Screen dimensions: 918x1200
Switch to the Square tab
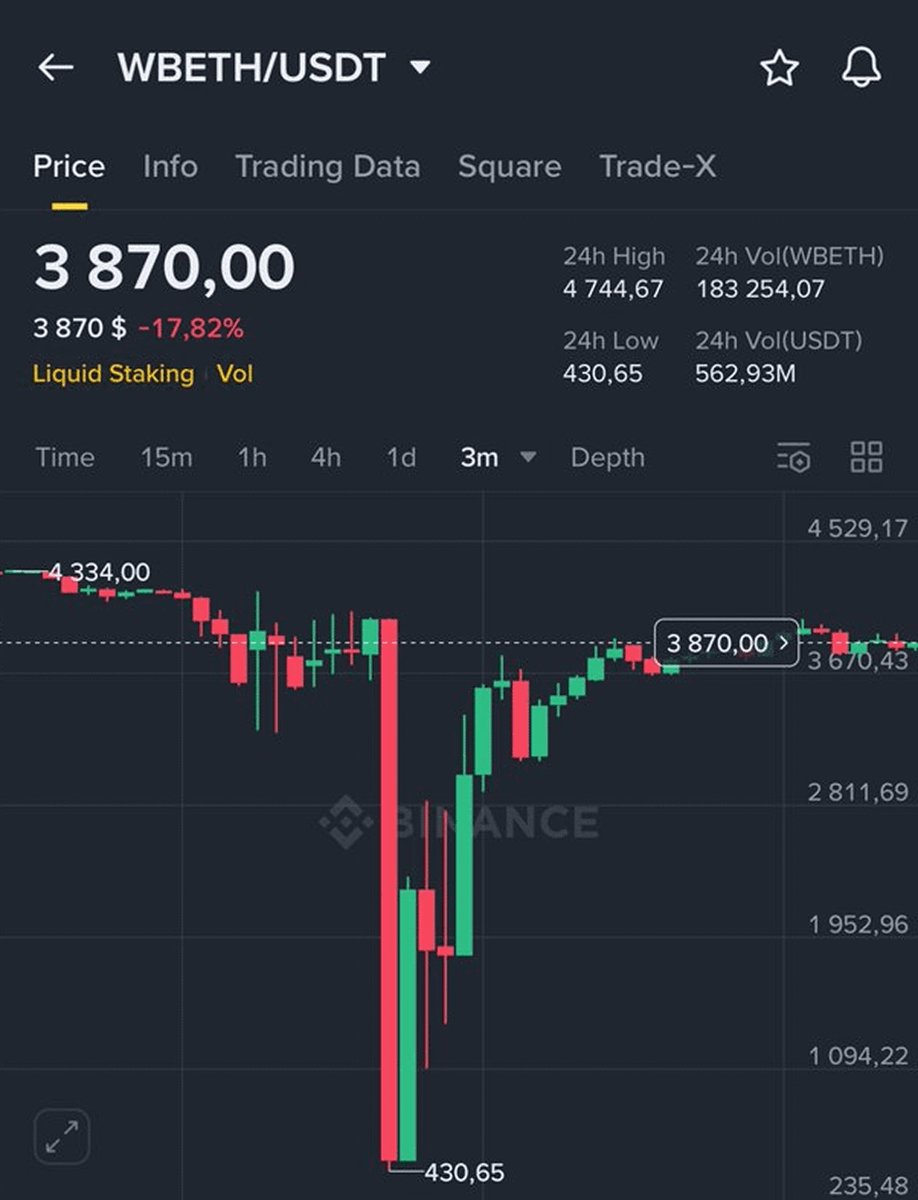tap(509, 166)
